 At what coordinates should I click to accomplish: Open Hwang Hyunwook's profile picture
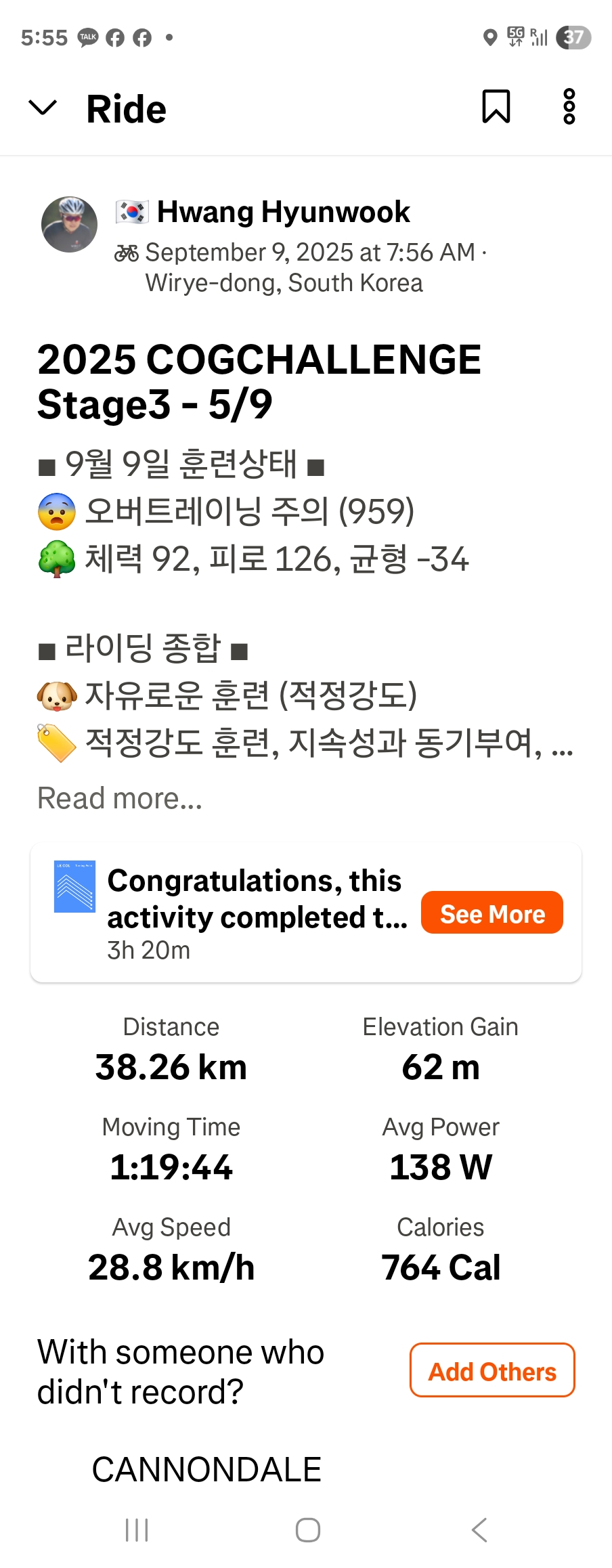pyautogui.click(x=69, y=225)
